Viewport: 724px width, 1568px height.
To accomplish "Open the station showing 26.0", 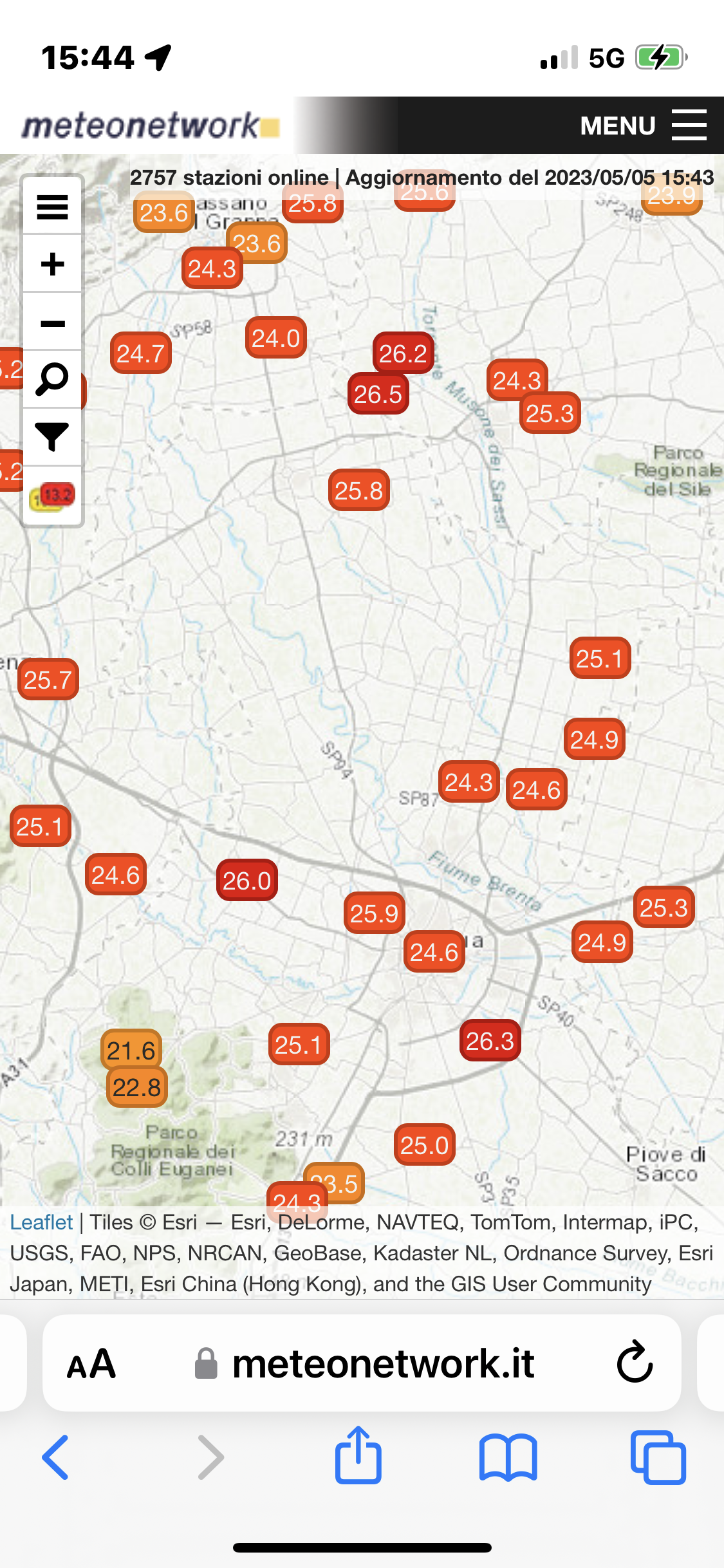I will pyautogui.click(x=247, y=881).
